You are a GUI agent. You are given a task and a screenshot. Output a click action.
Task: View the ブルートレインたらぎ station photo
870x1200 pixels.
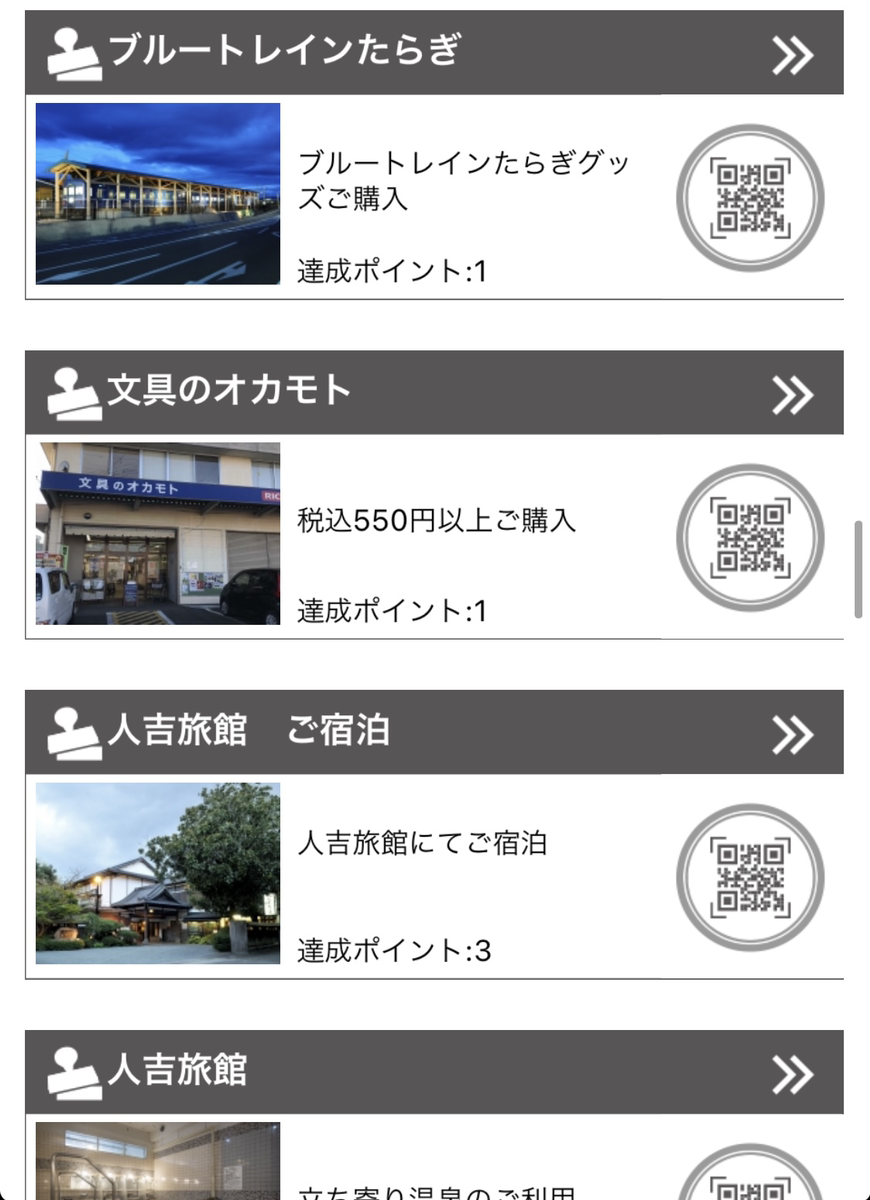click(158, 194)
